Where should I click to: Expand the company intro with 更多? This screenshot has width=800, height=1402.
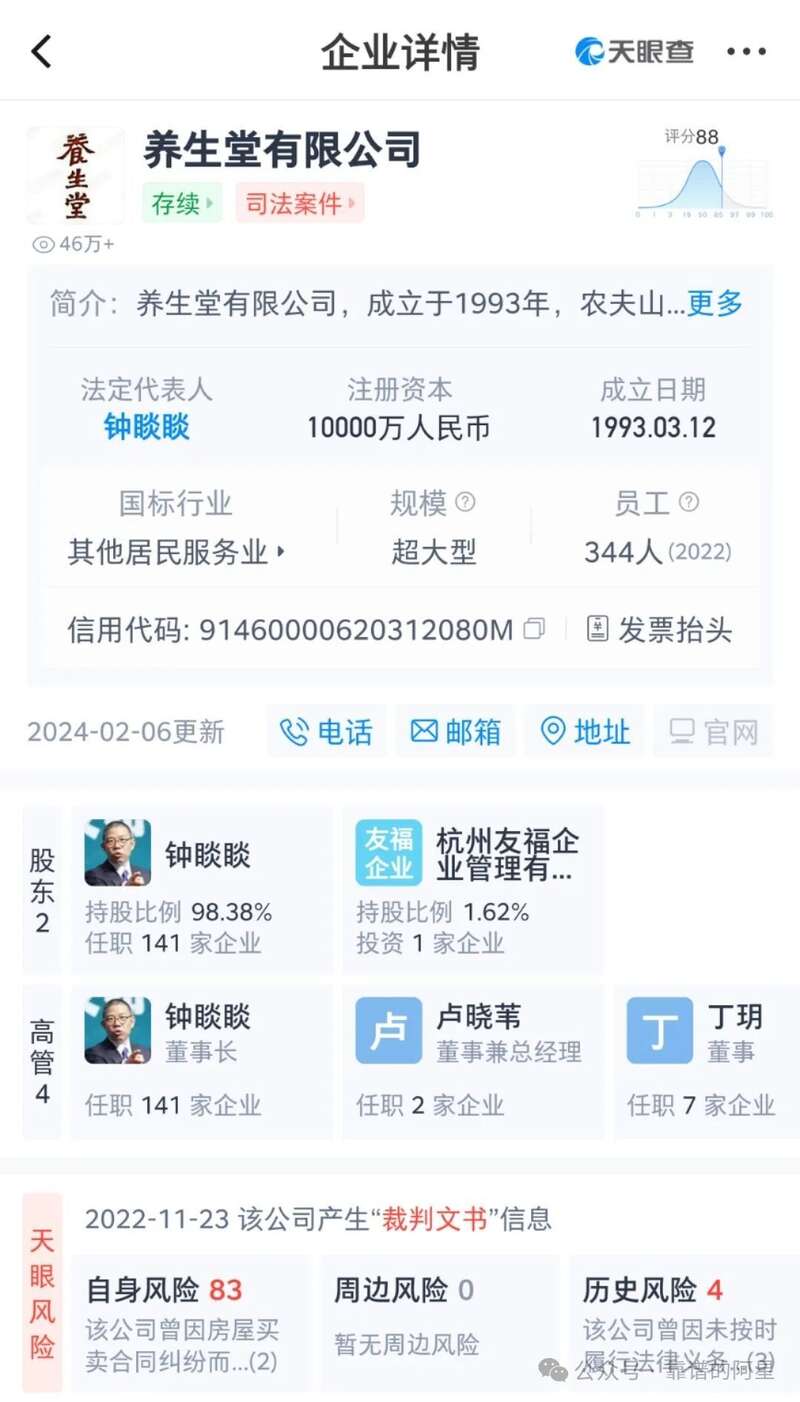[x=715, y=303]
